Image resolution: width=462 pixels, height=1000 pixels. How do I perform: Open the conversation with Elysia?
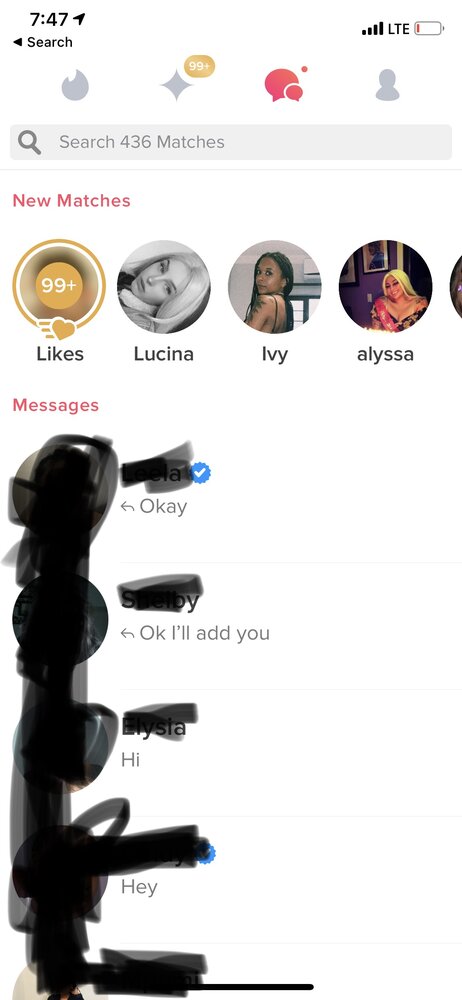[231, 745]
